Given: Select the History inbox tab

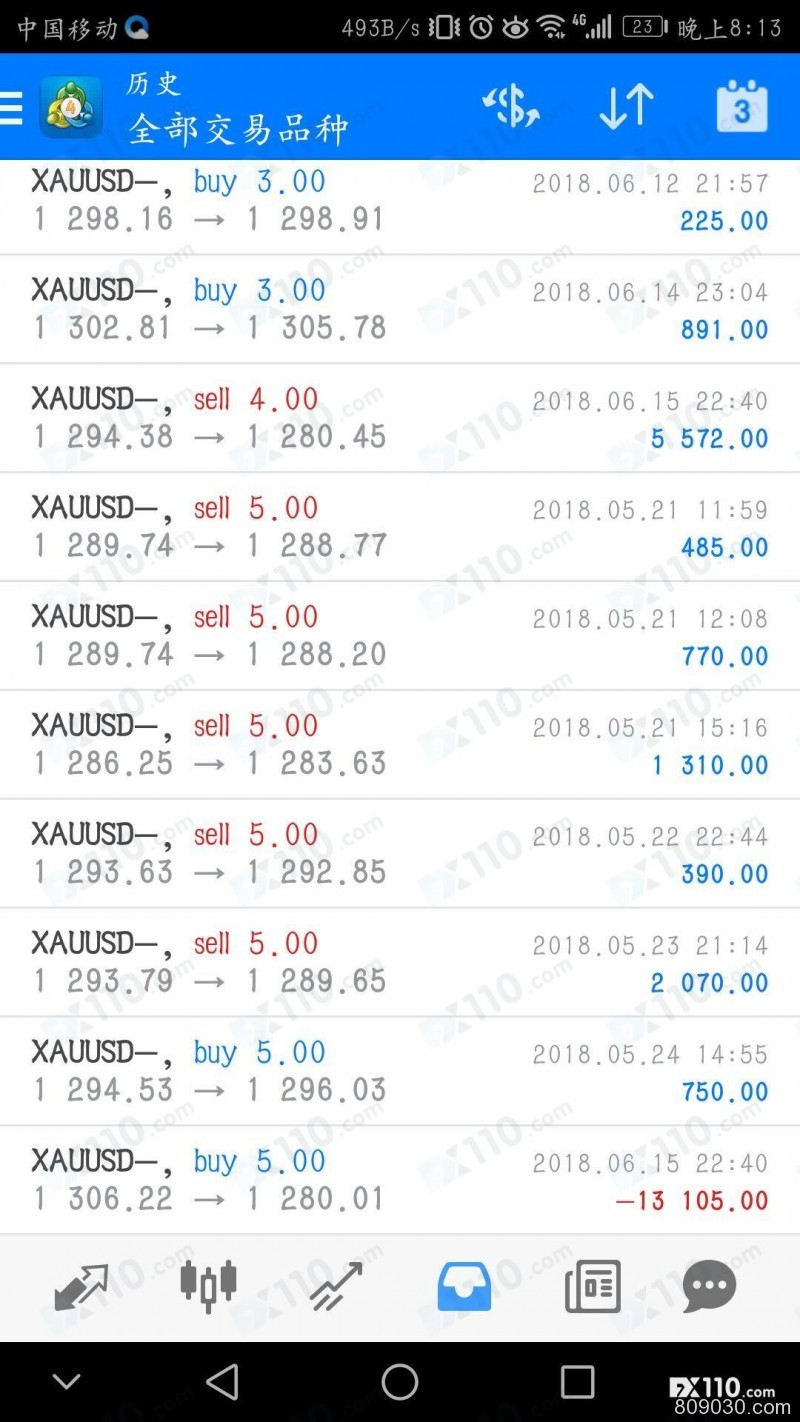Looking at the screenshot, I should click(464, 1286).
